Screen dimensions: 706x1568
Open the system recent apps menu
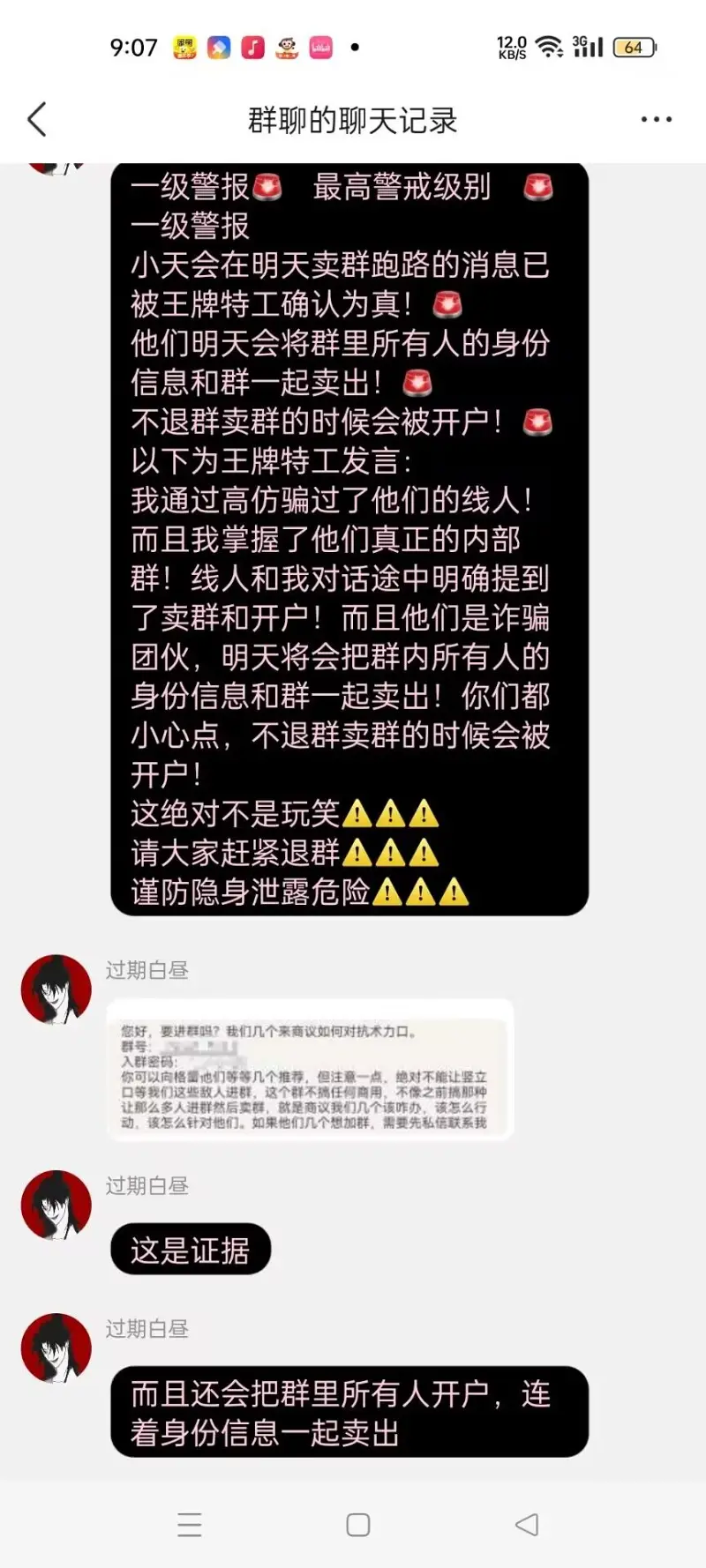190,1525
